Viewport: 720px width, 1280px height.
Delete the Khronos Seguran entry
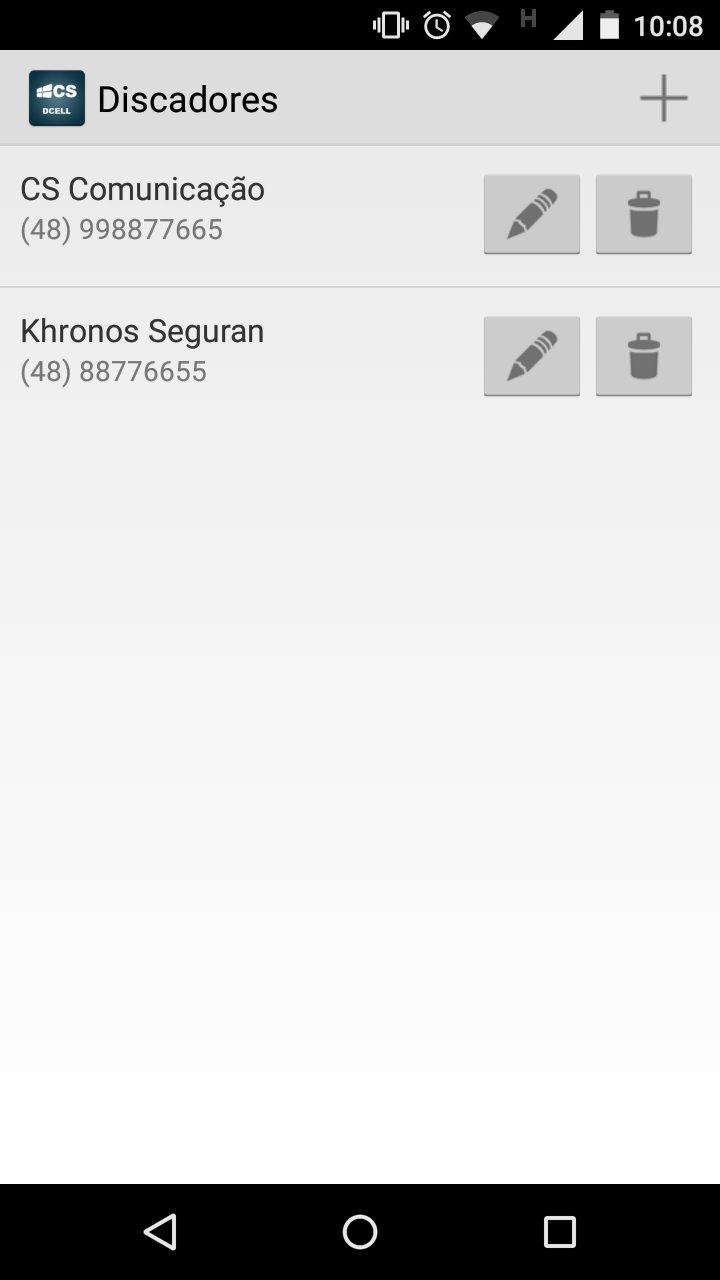[643, 356]
